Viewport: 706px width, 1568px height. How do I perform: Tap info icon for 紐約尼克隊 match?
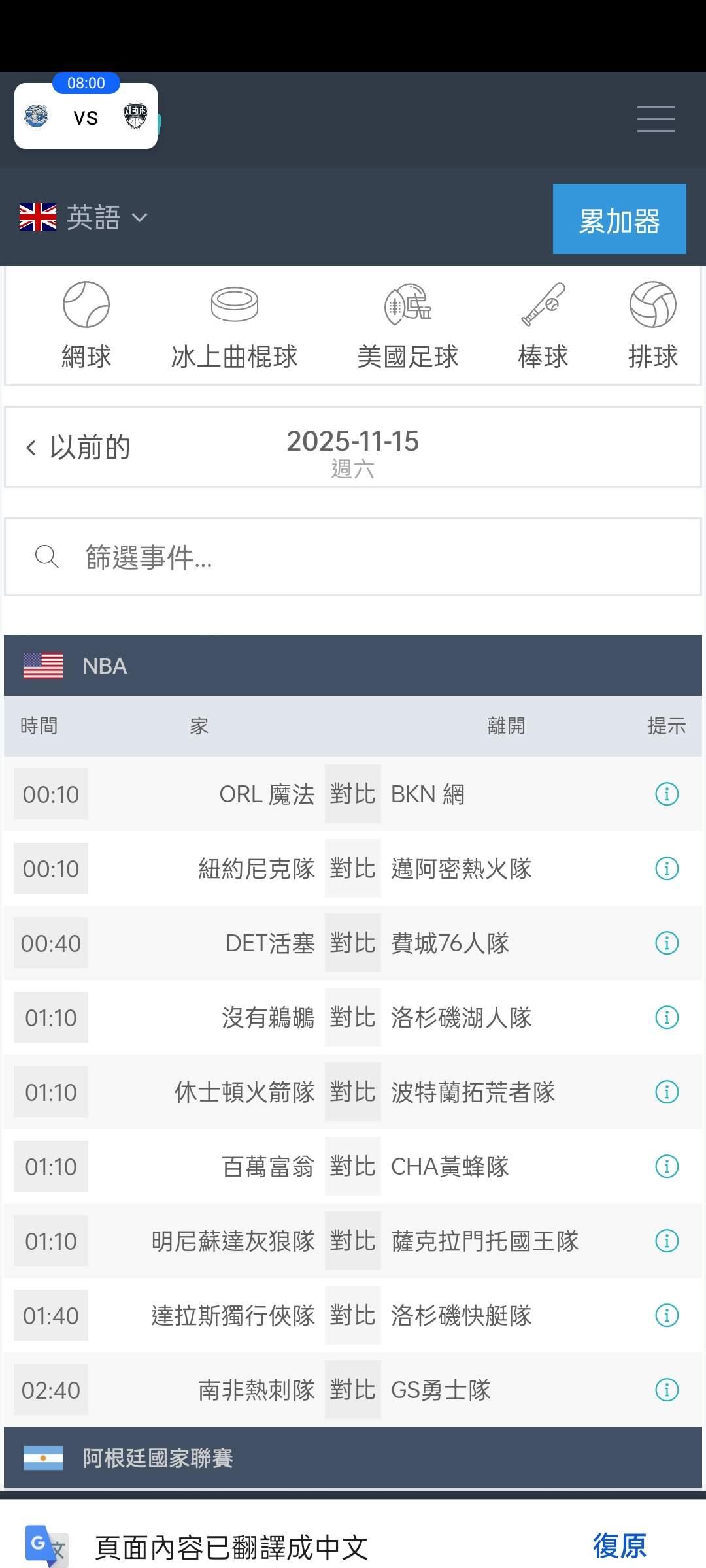coord(667,869)
